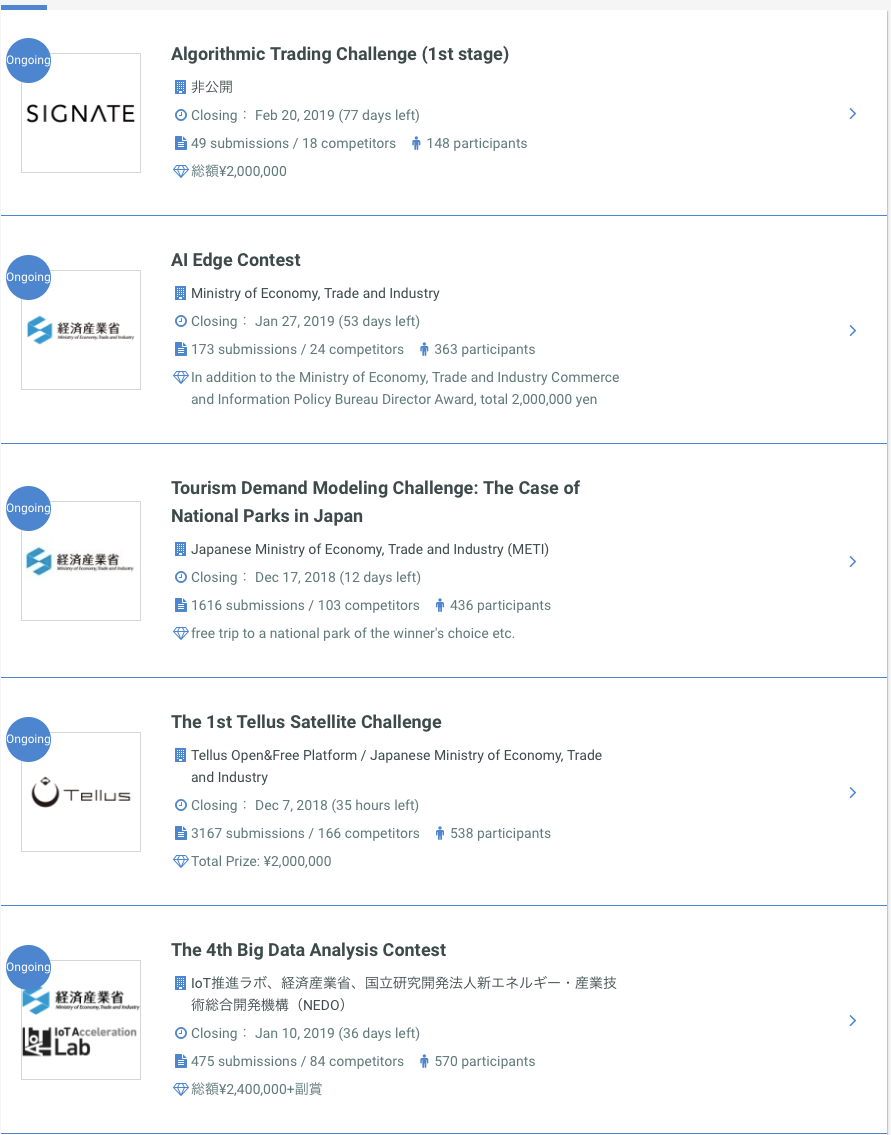Tap the chevron for 4th Big Data Analysis Contest
Viewport: 891px width, 1135px height.
tap(852, 1020)
